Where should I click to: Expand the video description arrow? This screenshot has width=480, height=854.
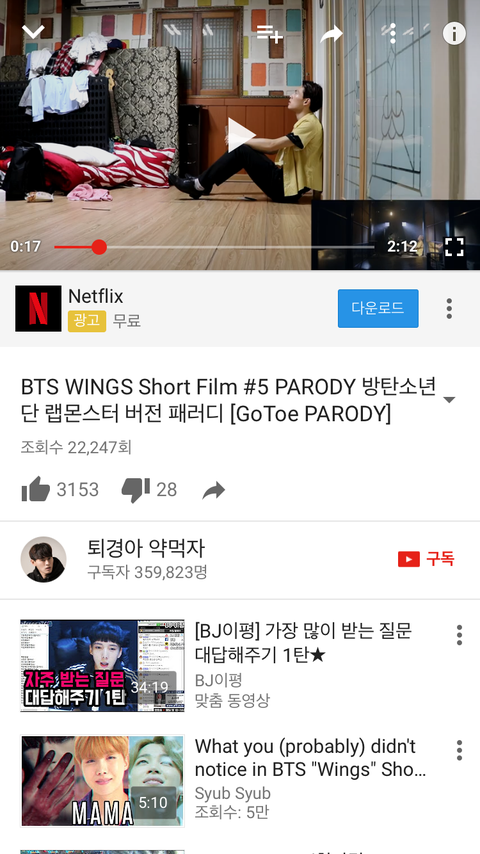click(x=449, y=400)
